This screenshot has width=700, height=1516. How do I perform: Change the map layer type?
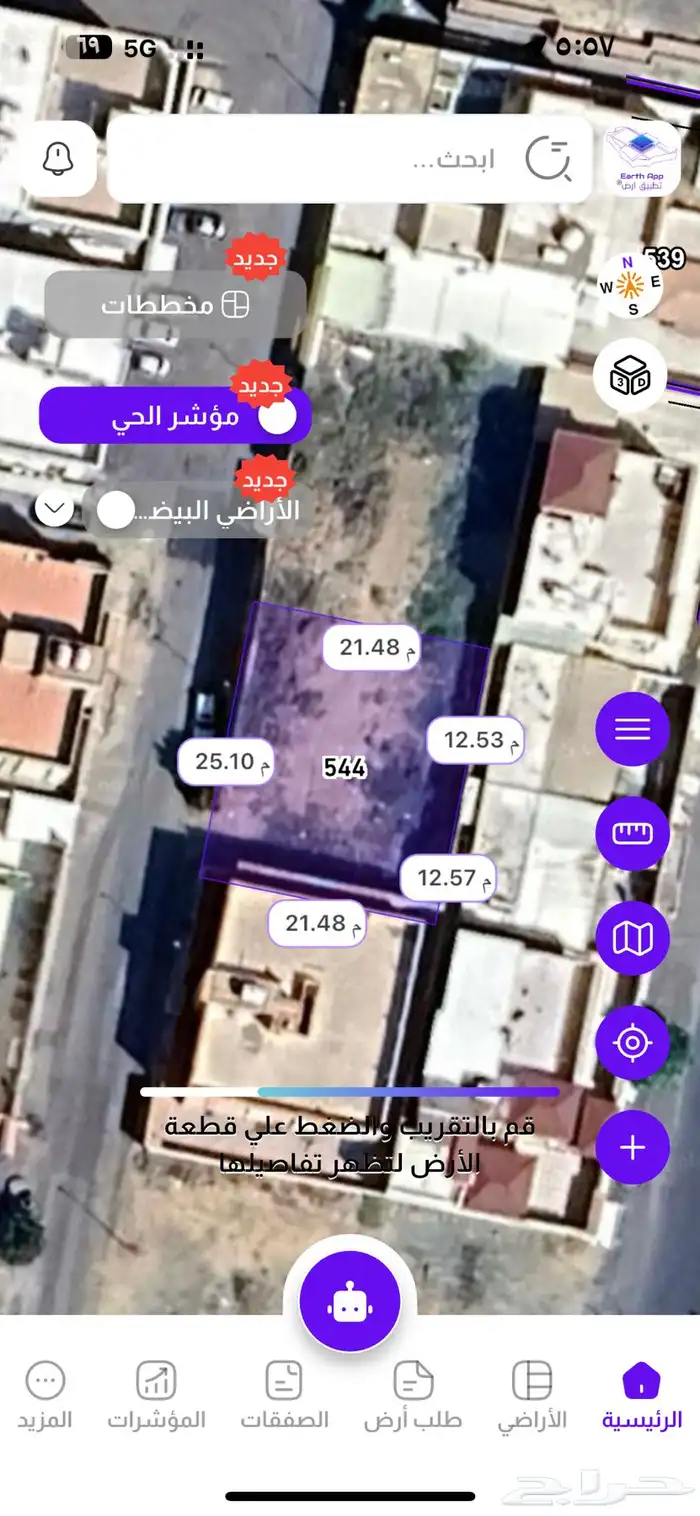click(x=632, y=938)
